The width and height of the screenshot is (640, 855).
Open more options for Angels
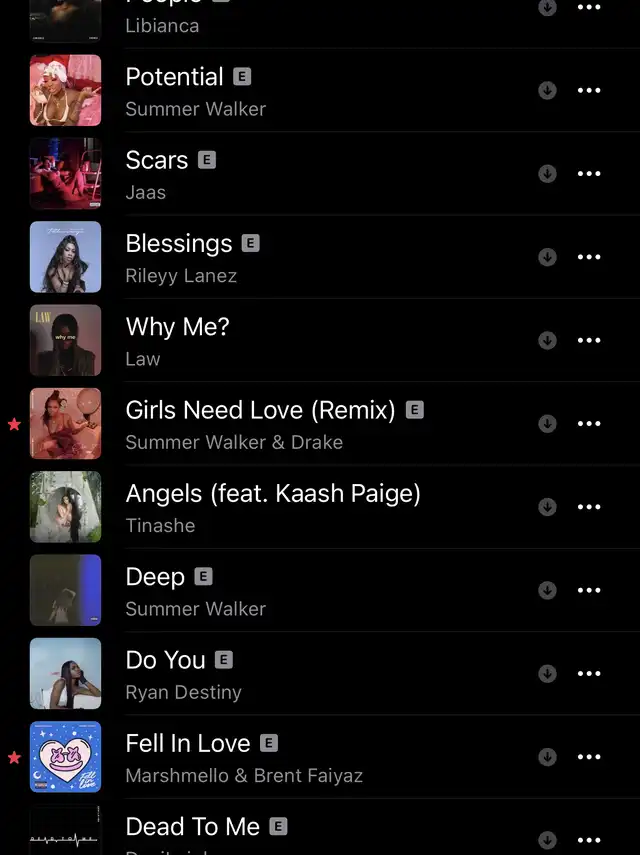point(590,507)
